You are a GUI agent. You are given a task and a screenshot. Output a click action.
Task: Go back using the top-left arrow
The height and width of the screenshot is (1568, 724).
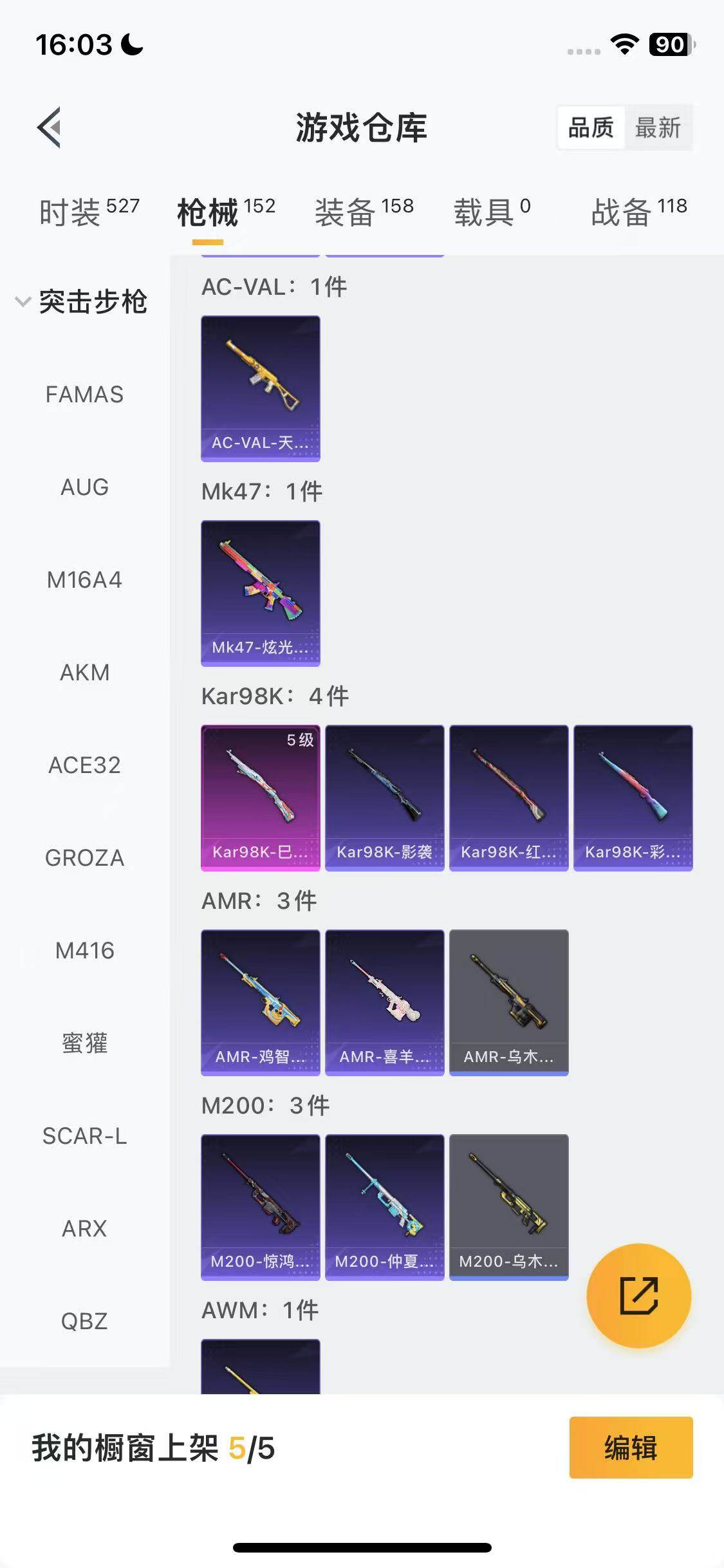click(x=50, y=127)
